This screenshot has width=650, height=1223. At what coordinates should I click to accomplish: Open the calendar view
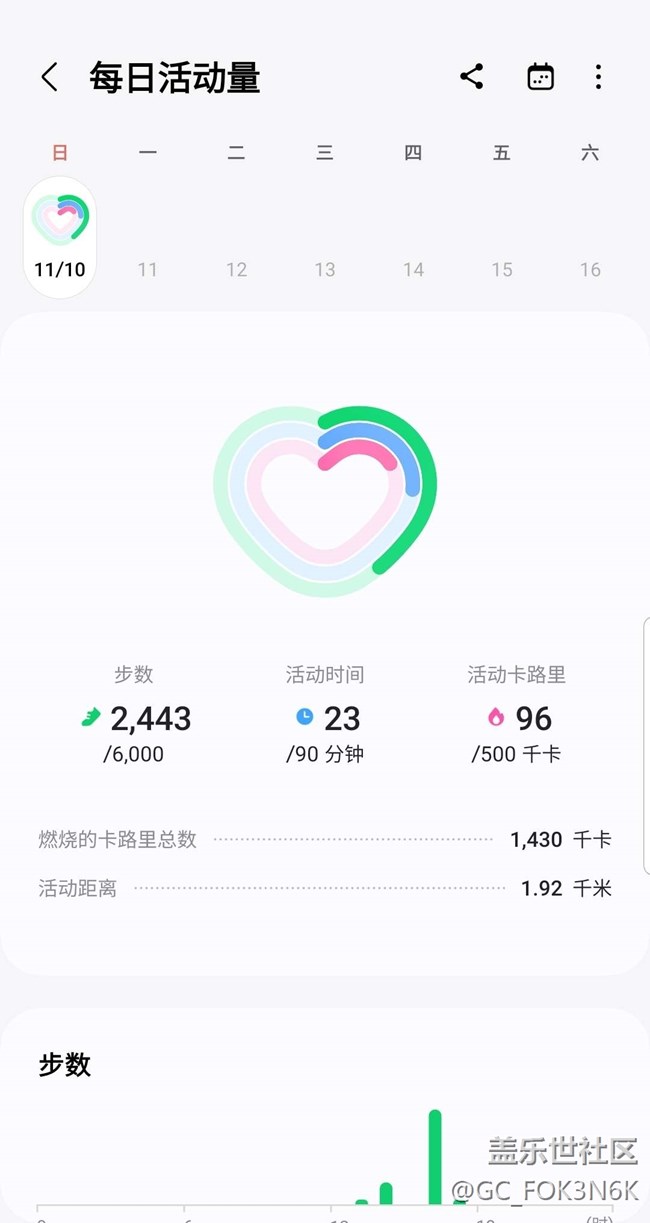point(540,77)
